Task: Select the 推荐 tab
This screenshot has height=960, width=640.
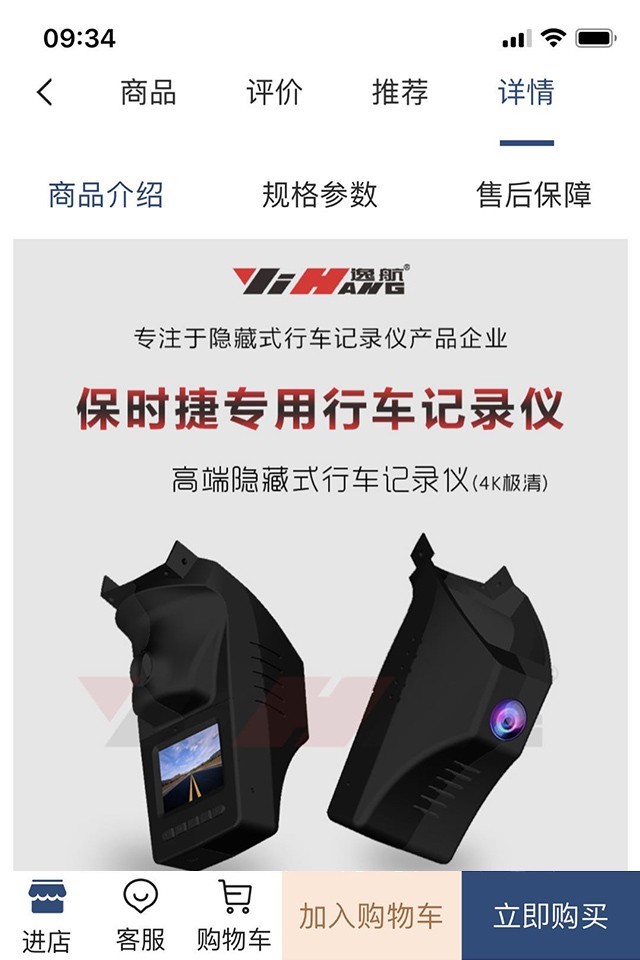Action: 400,92
